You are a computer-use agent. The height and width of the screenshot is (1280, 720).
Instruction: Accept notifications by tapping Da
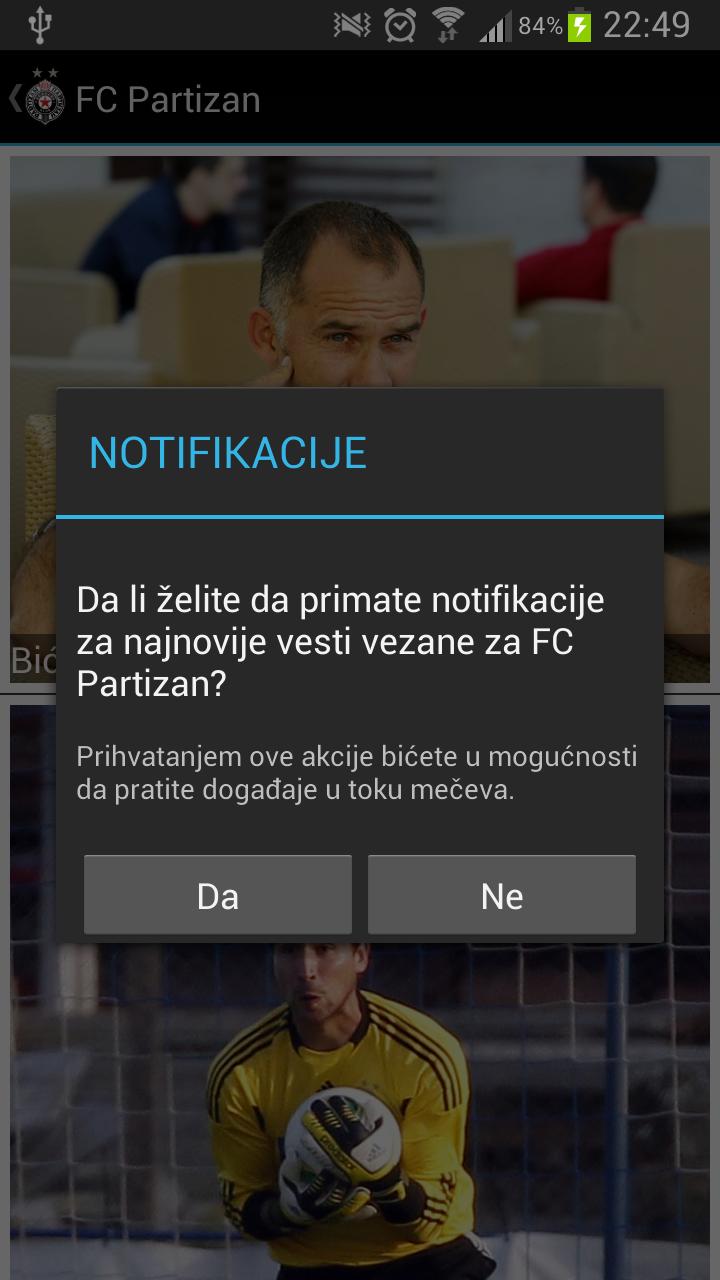click(x=217, y=895)
